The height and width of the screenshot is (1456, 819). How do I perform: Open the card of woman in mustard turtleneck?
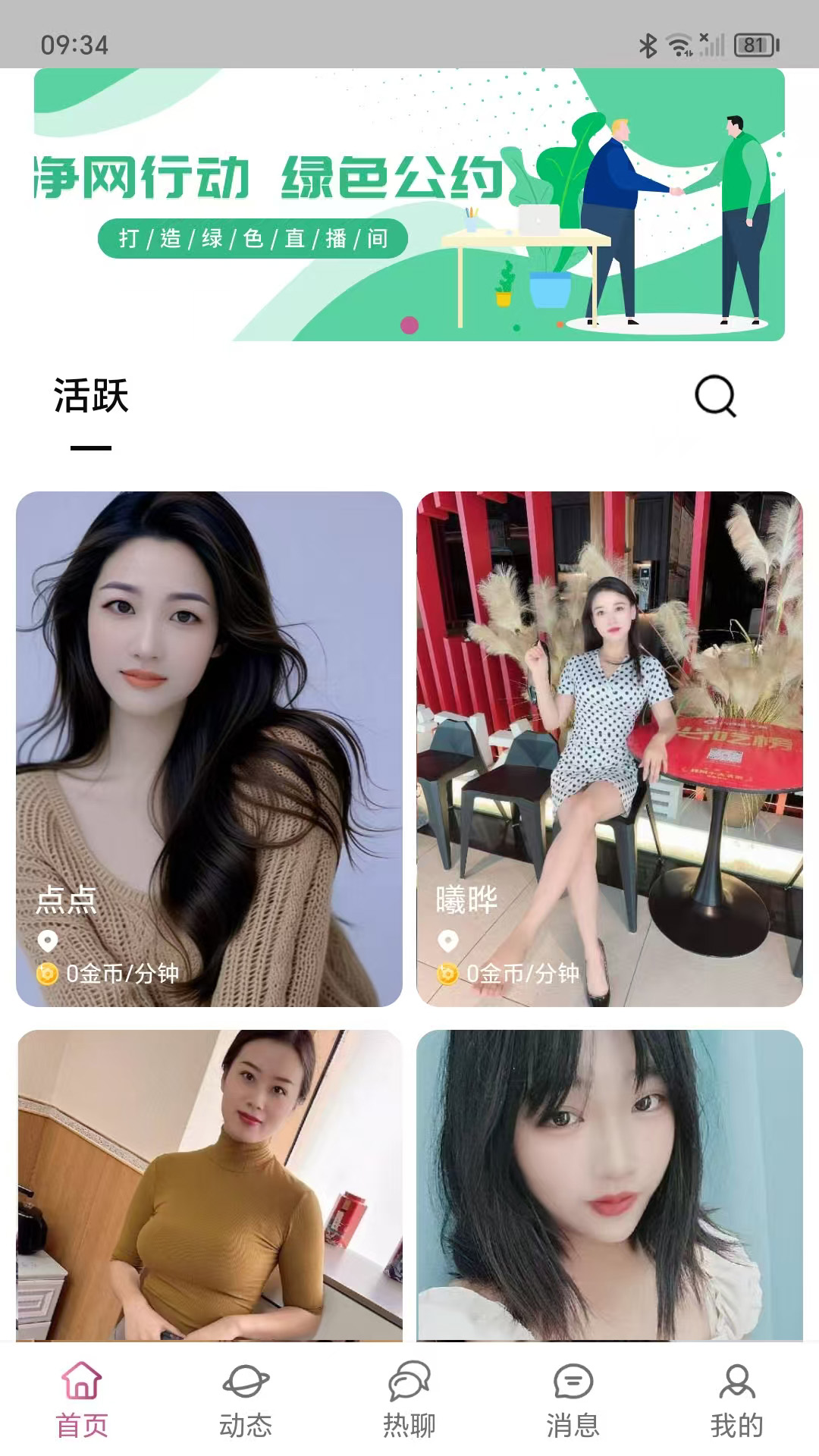209,1183
